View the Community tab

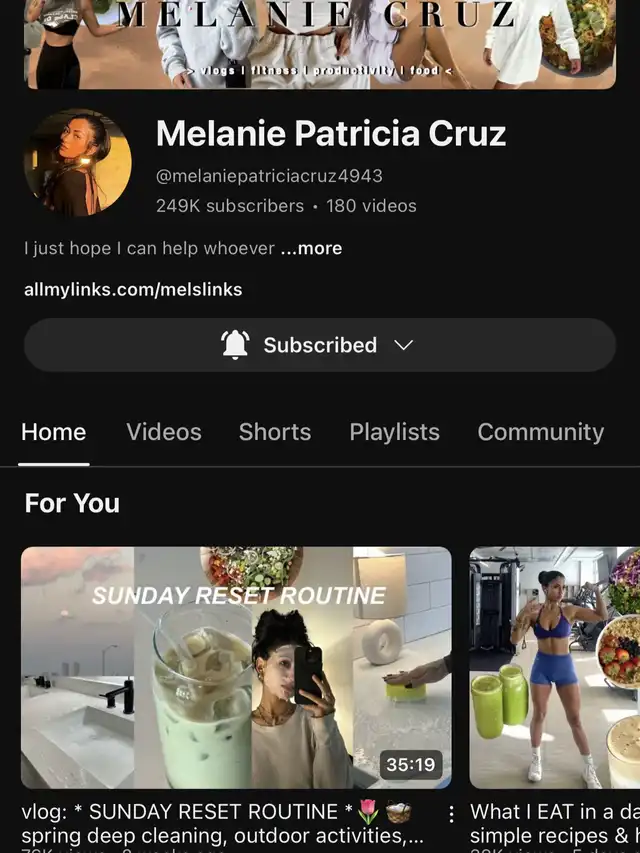[540, 432]
